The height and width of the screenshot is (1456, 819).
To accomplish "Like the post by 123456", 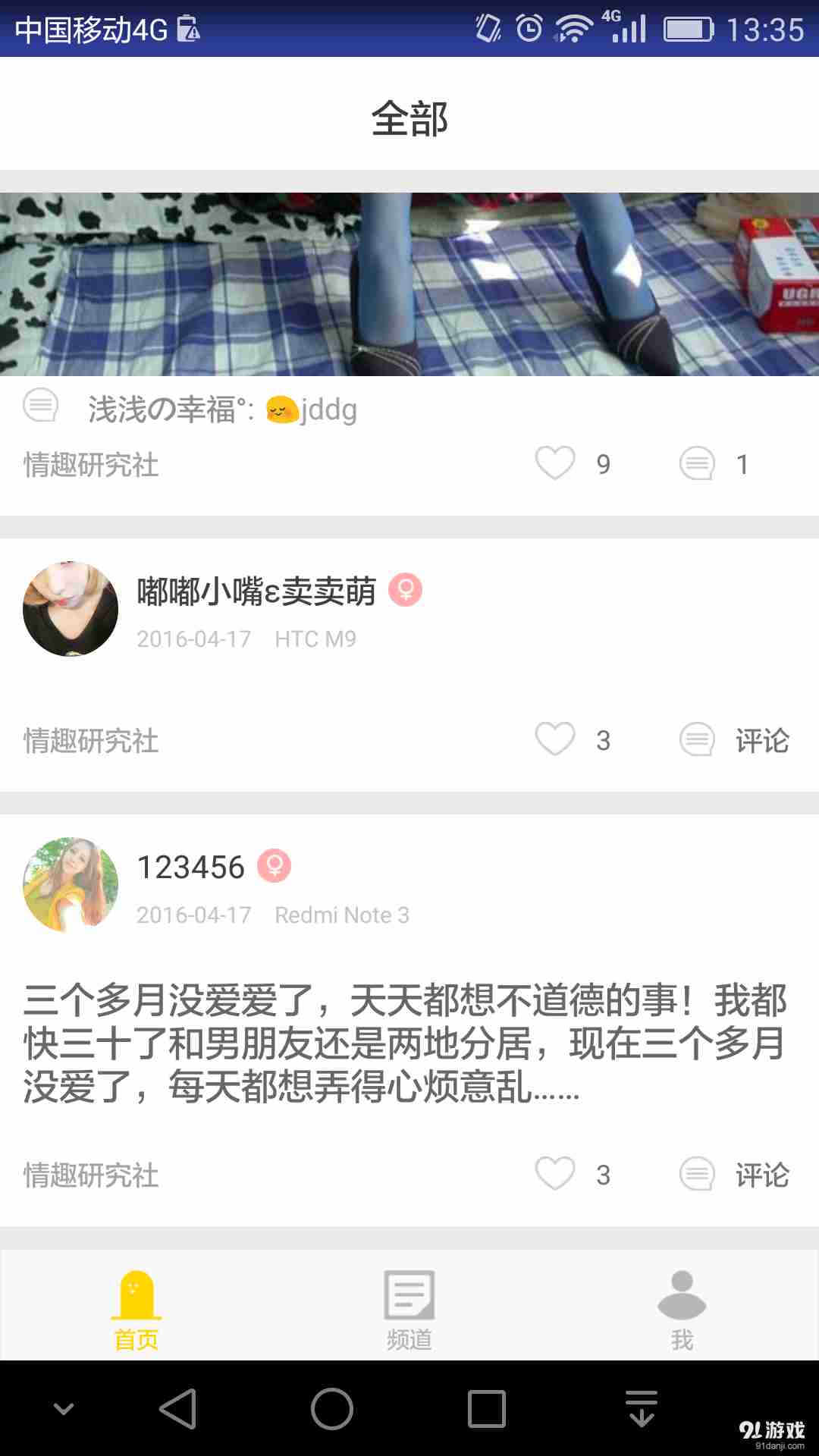I will [x=555, y=1174].
